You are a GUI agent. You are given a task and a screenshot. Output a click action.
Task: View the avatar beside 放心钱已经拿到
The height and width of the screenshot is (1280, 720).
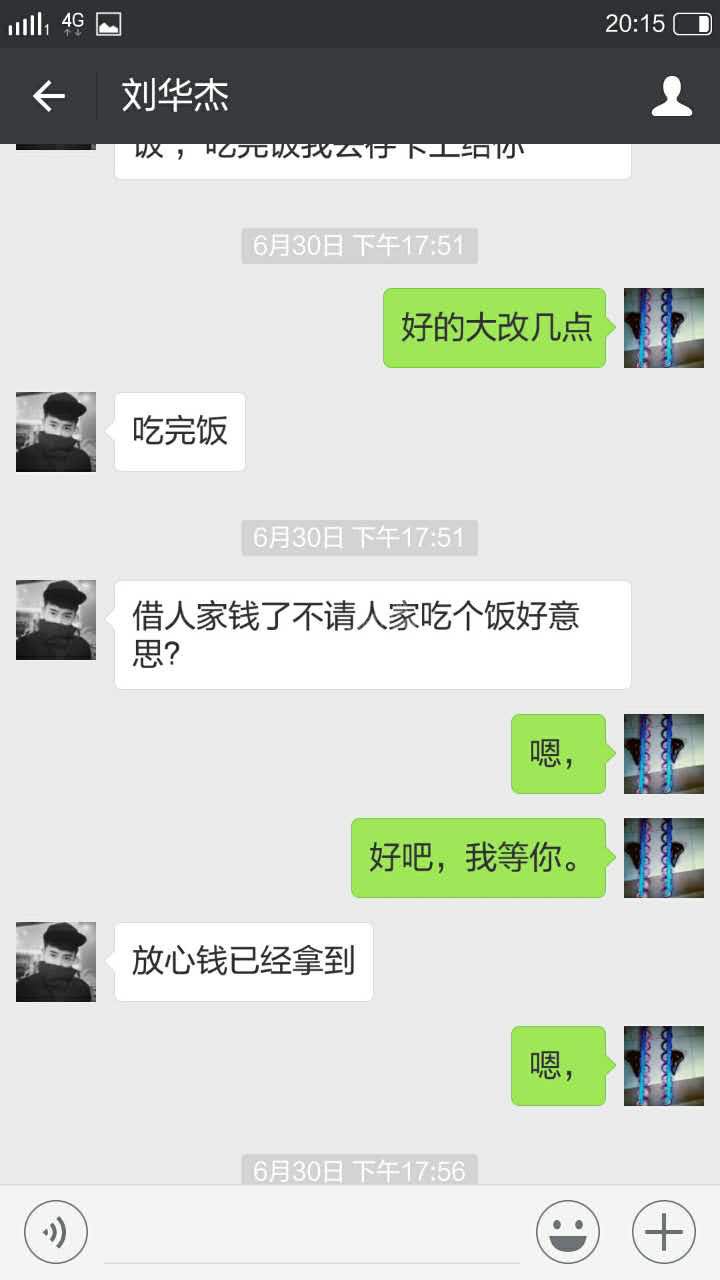click(x=56, y=962)
